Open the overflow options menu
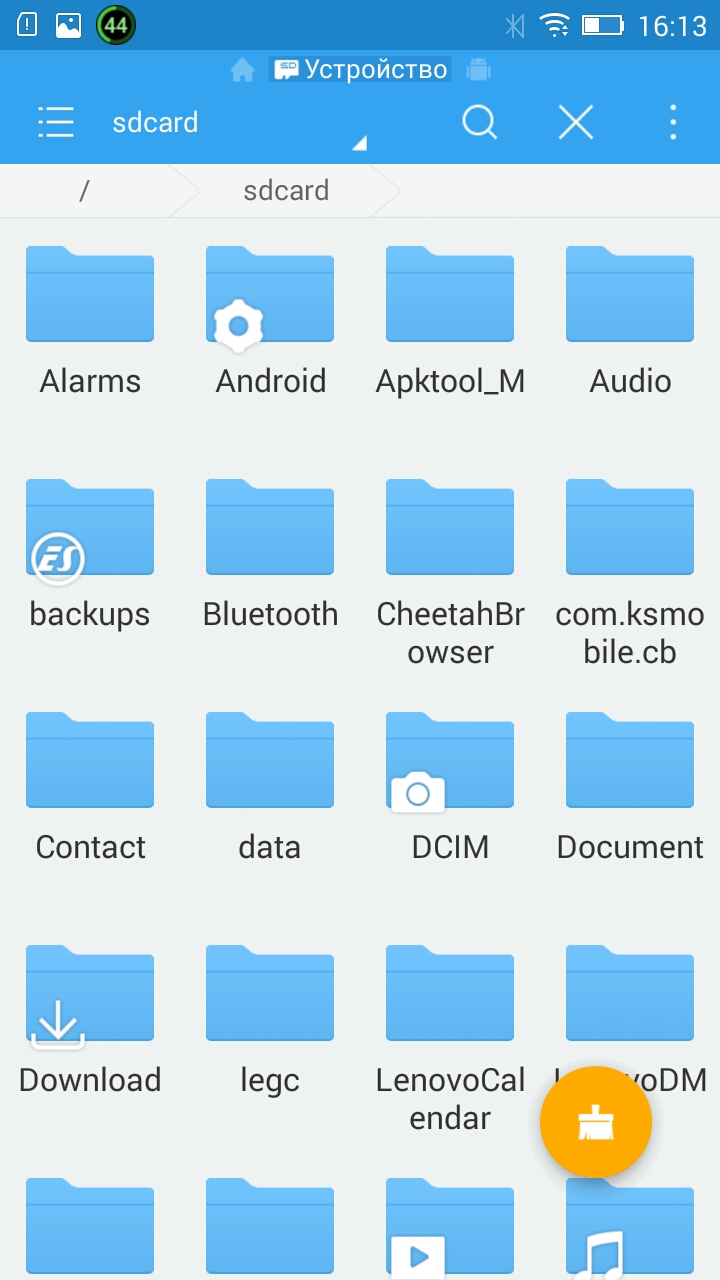The image size is (720, 1280). pyautogui.click(x=673, y=122)
